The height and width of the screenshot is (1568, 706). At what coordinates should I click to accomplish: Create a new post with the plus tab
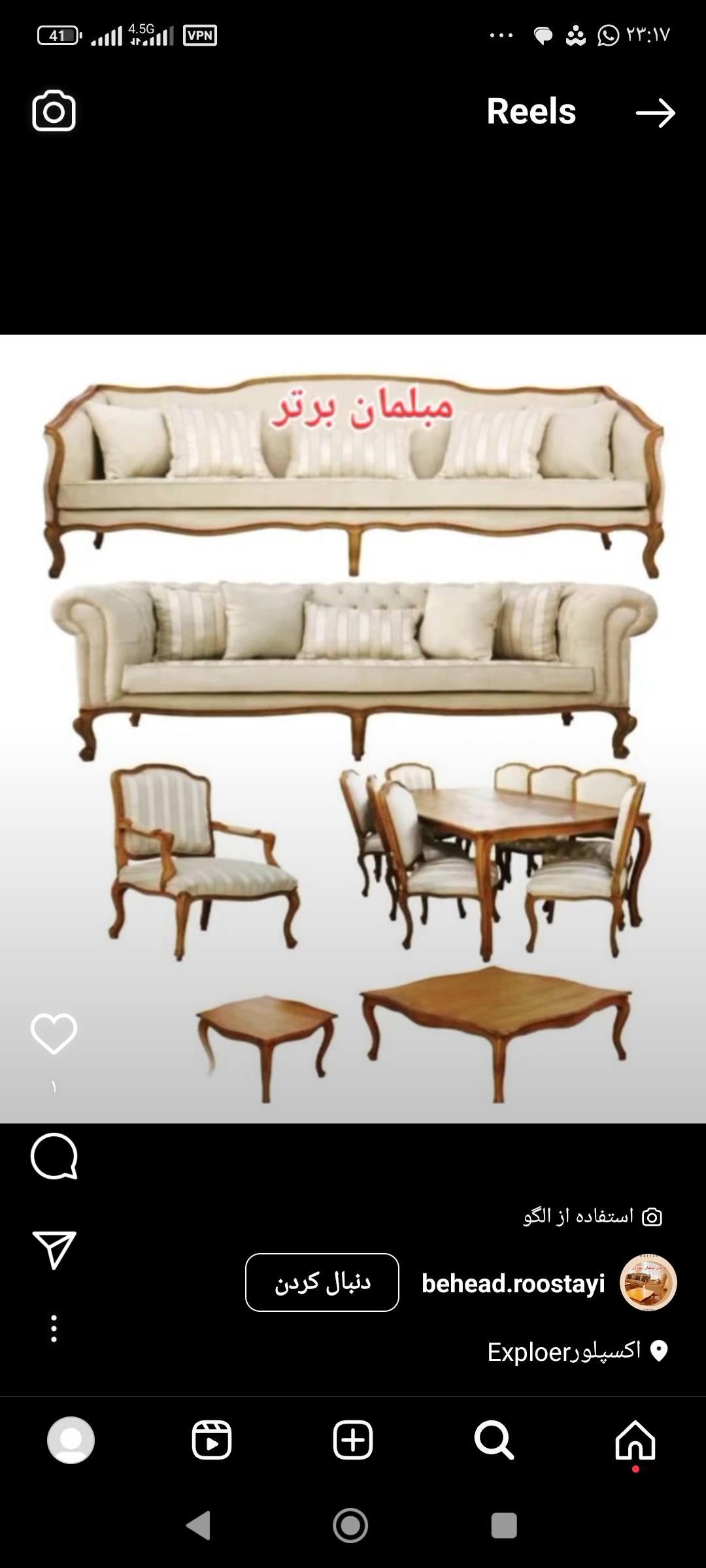coord(353,1441)
